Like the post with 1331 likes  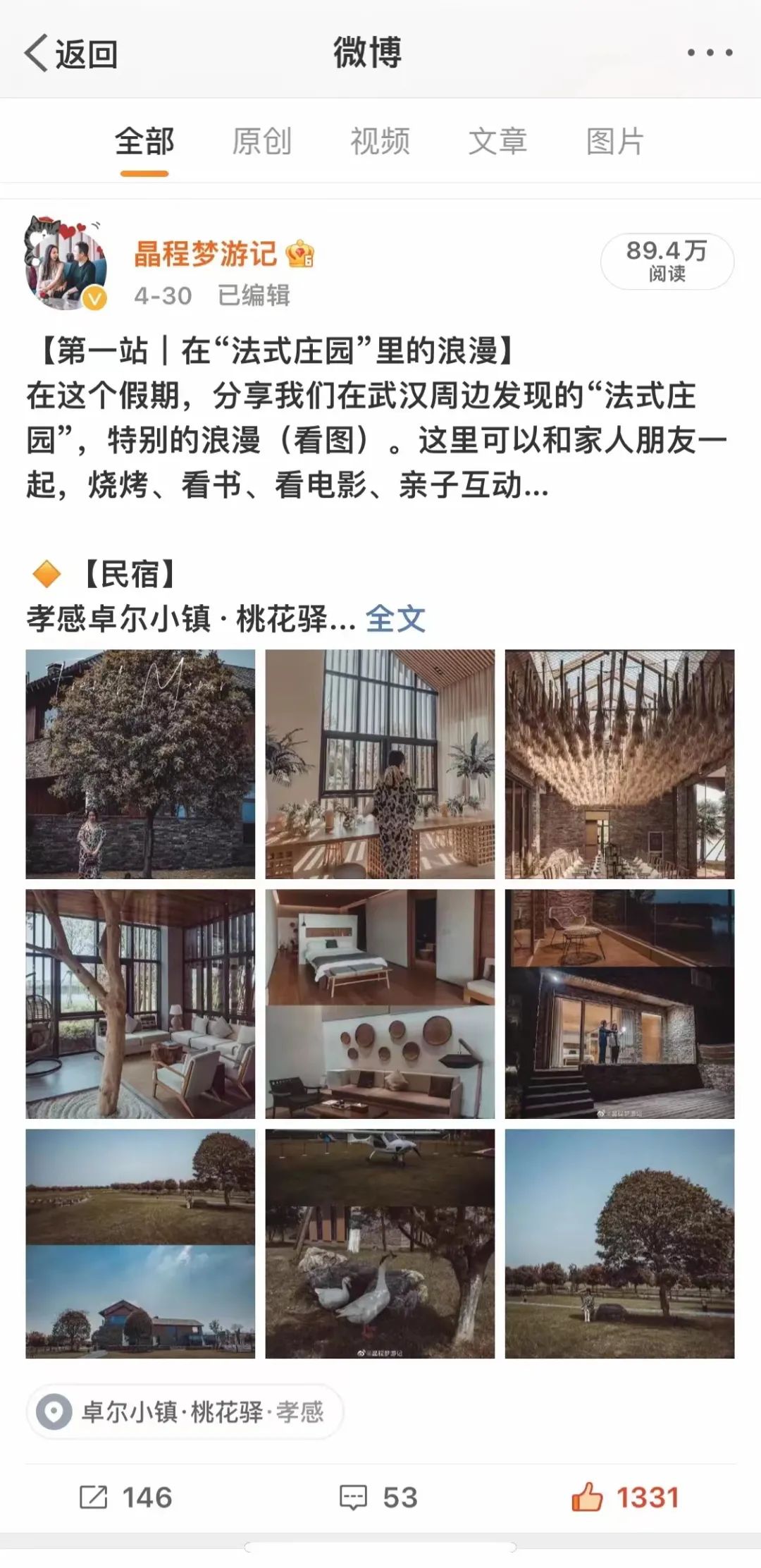(625, 1497)
